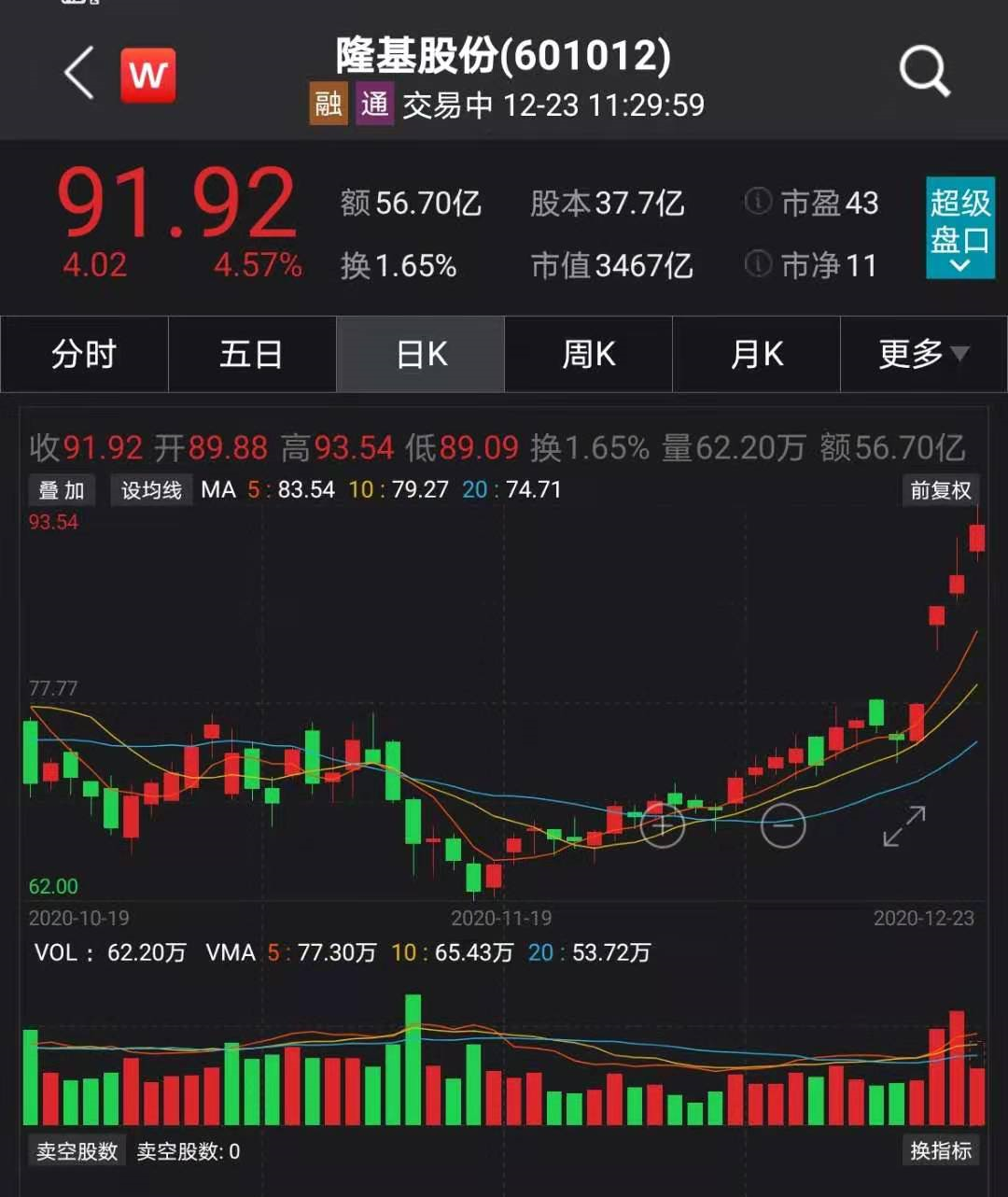
Task: Expand the 超级盘口 panel
Action: [x=959, y=228]
